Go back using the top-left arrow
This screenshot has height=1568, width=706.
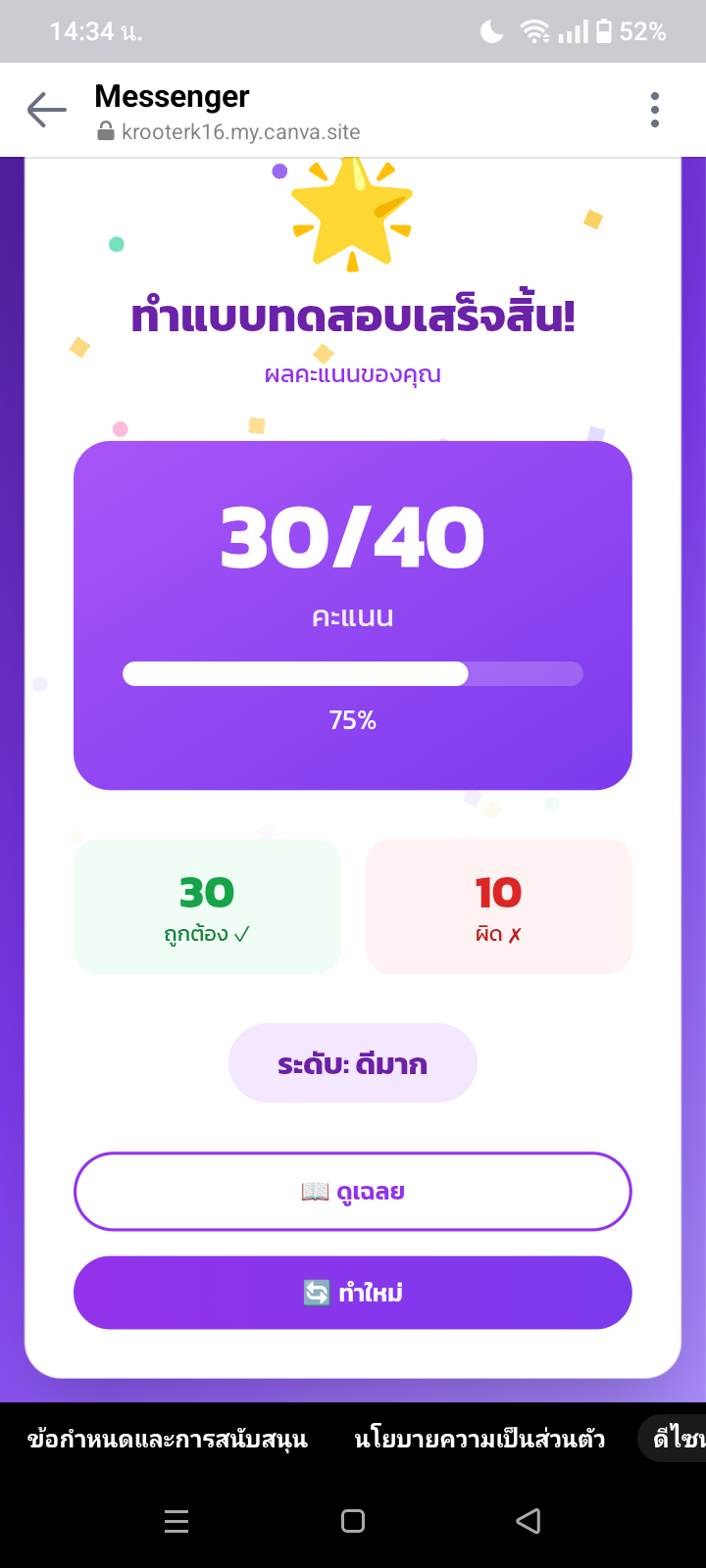pos(46,110)
